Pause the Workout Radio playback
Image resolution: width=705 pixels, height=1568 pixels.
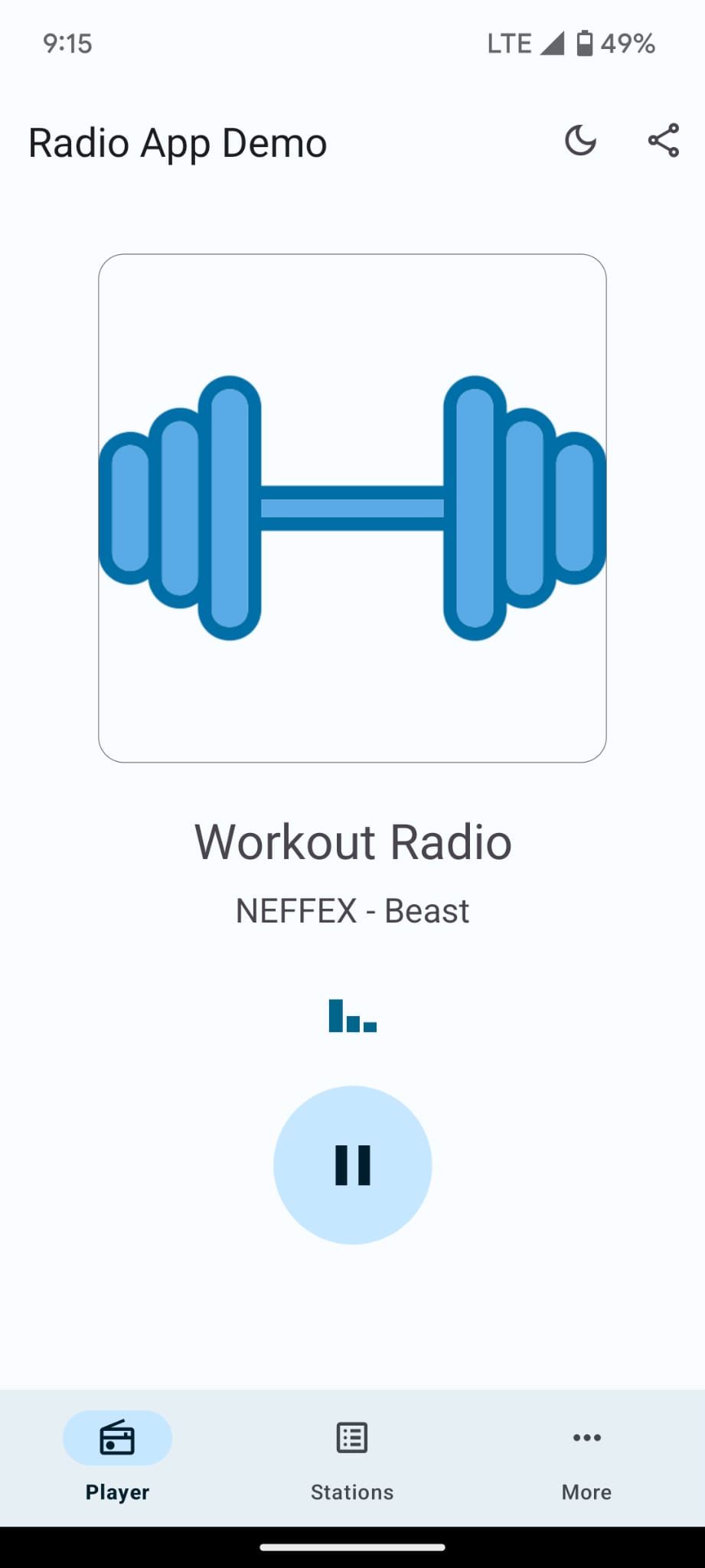[352, 1165]
